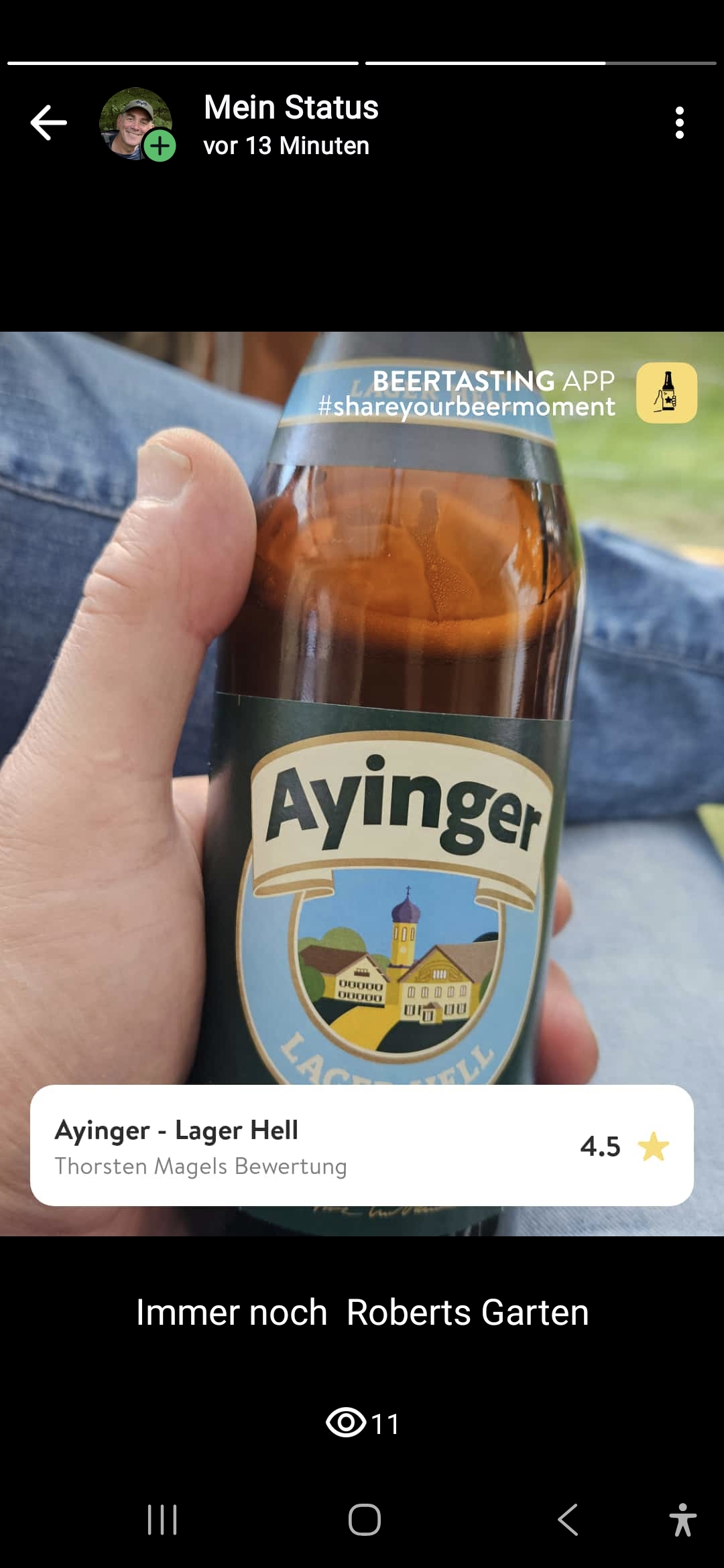Go back from the status view
Image resolution: width=724 pixels, height=1568 pixels.
48,123
